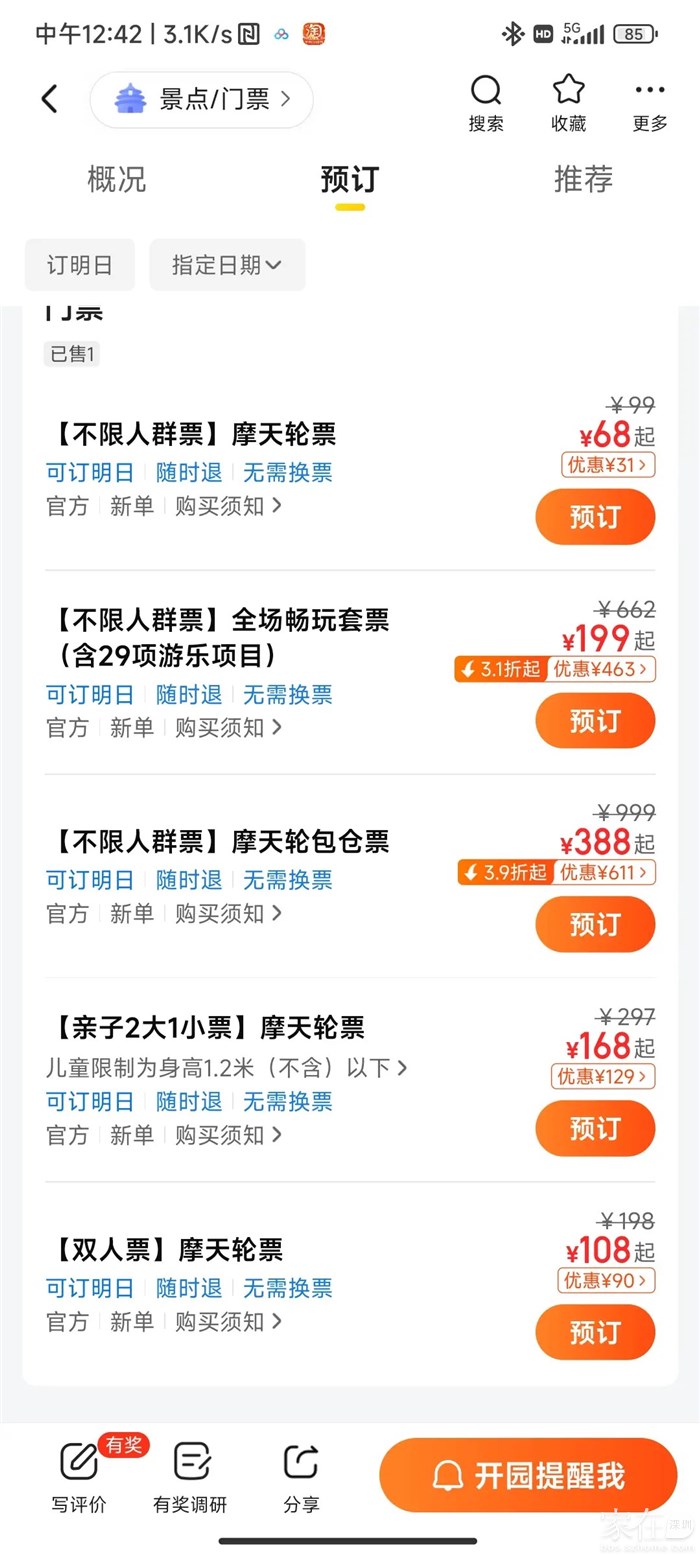The width and height of the screenshot is (700, 1555).
Task: Select the 订明日 filter chip
Action: [80, 265]
